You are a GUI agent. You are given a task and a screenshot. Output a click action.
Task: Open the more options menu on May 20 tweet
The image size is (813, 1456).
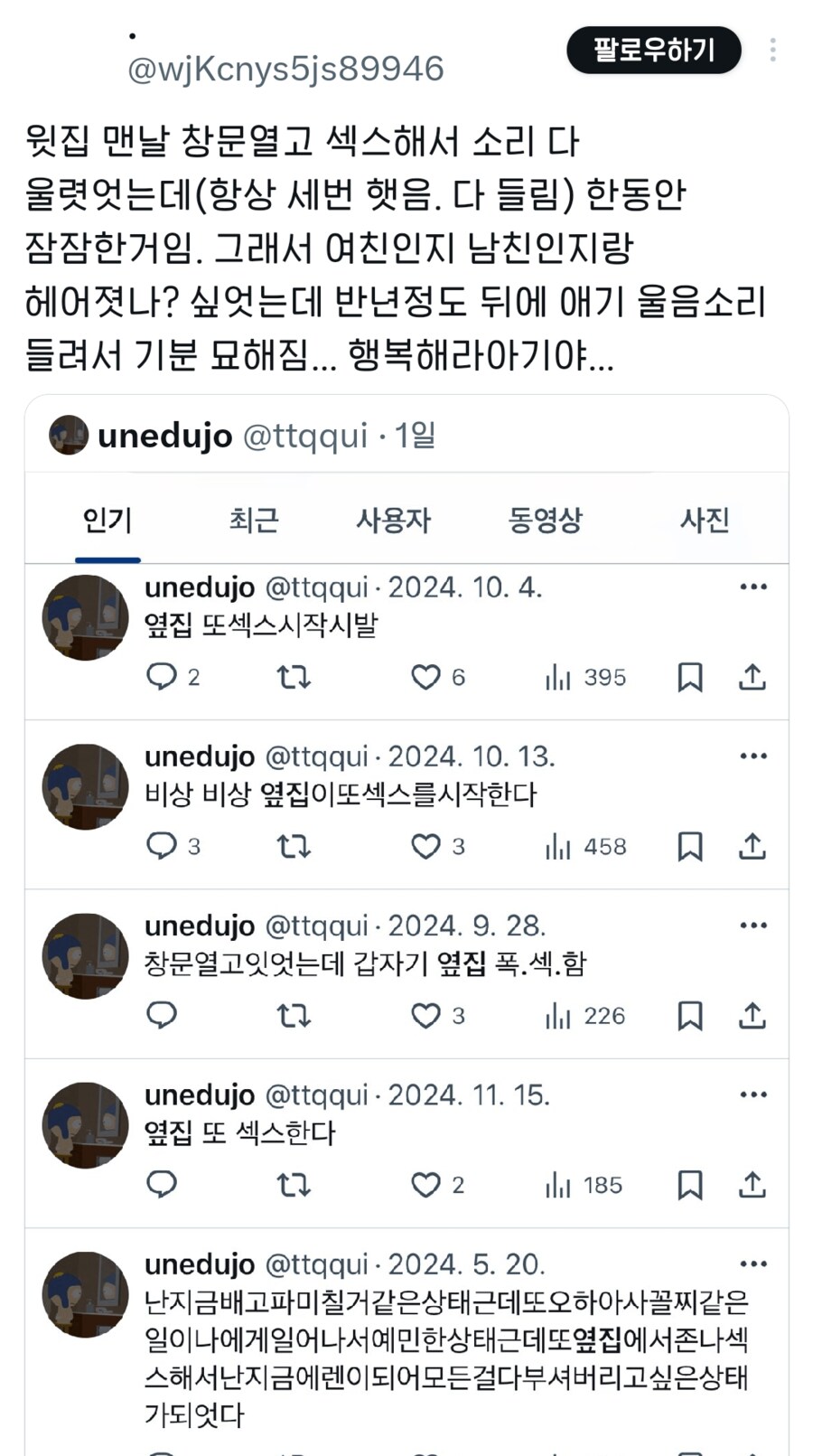[x=752, y=1263]
